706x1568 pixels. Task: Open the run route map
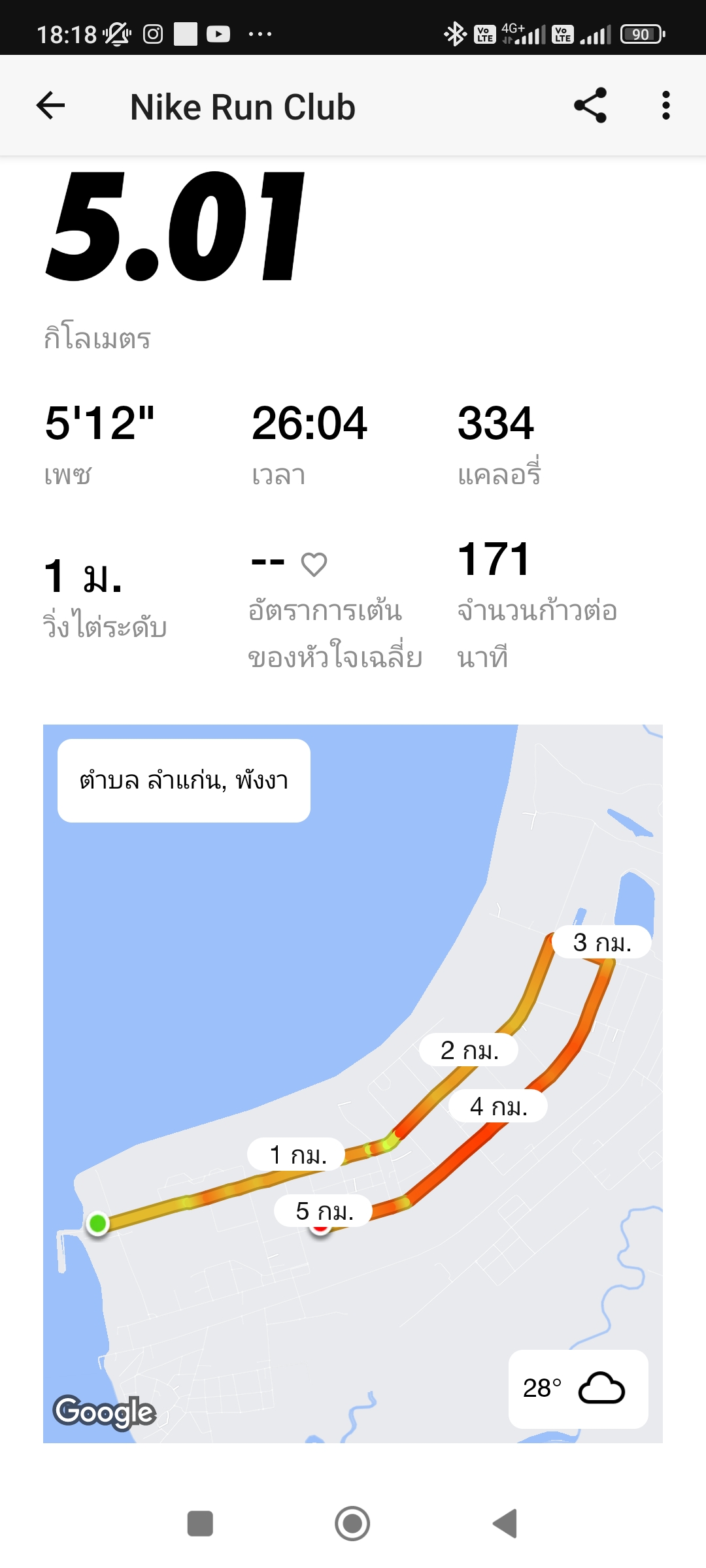pyautogui.click(x=353, y=1083)
